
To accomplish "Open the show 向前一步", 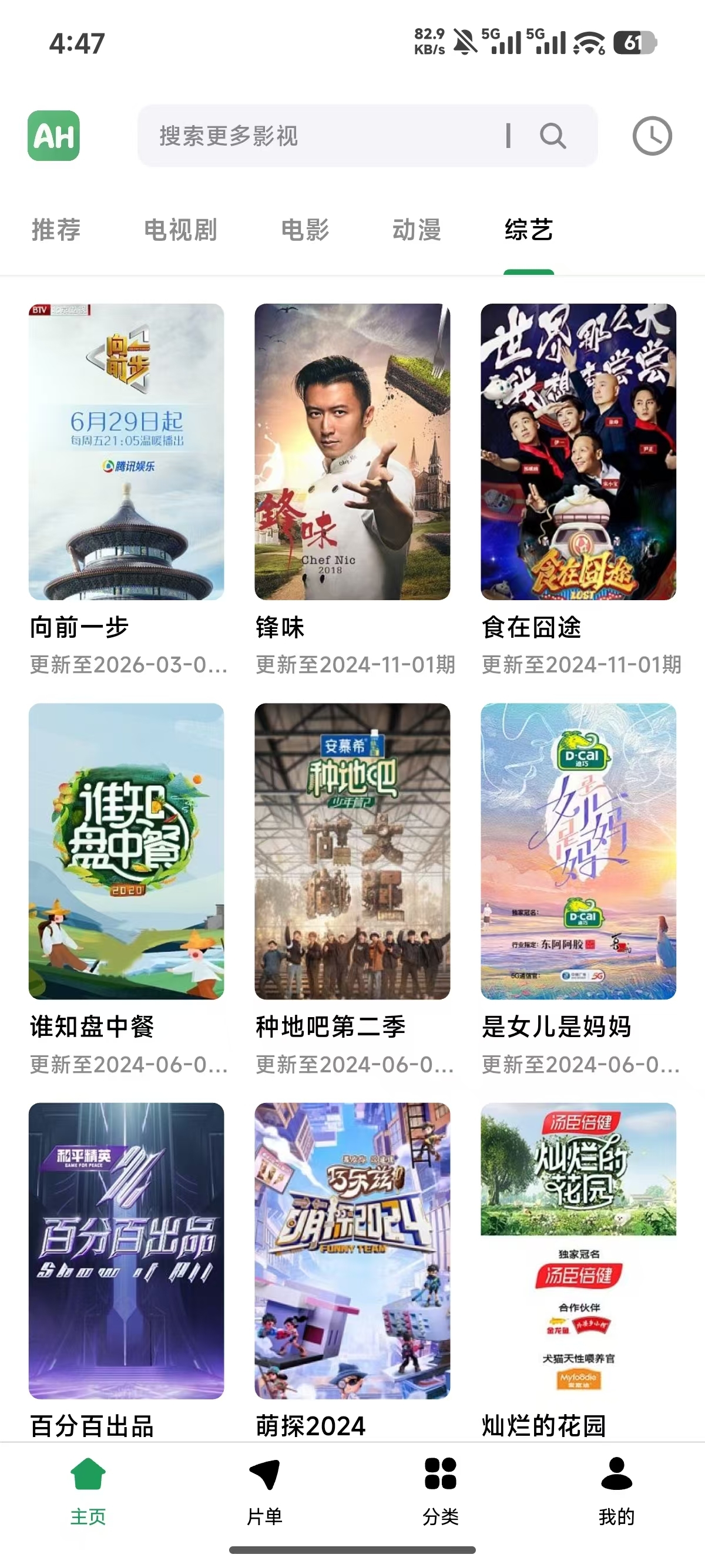I will pos(127,450).
